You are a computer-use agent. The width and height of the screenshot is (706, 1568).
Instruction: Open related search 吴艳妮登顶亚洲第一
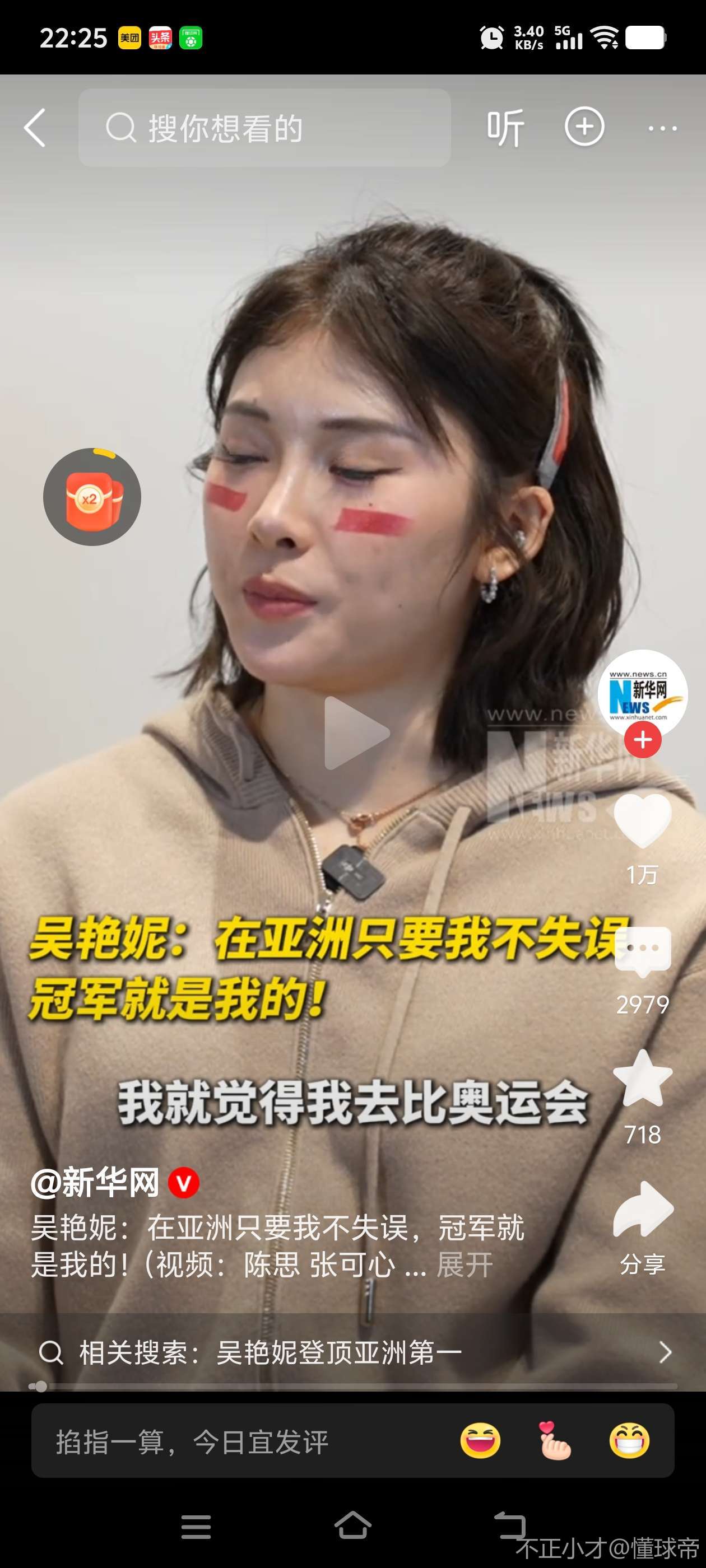click(338, 1352)
